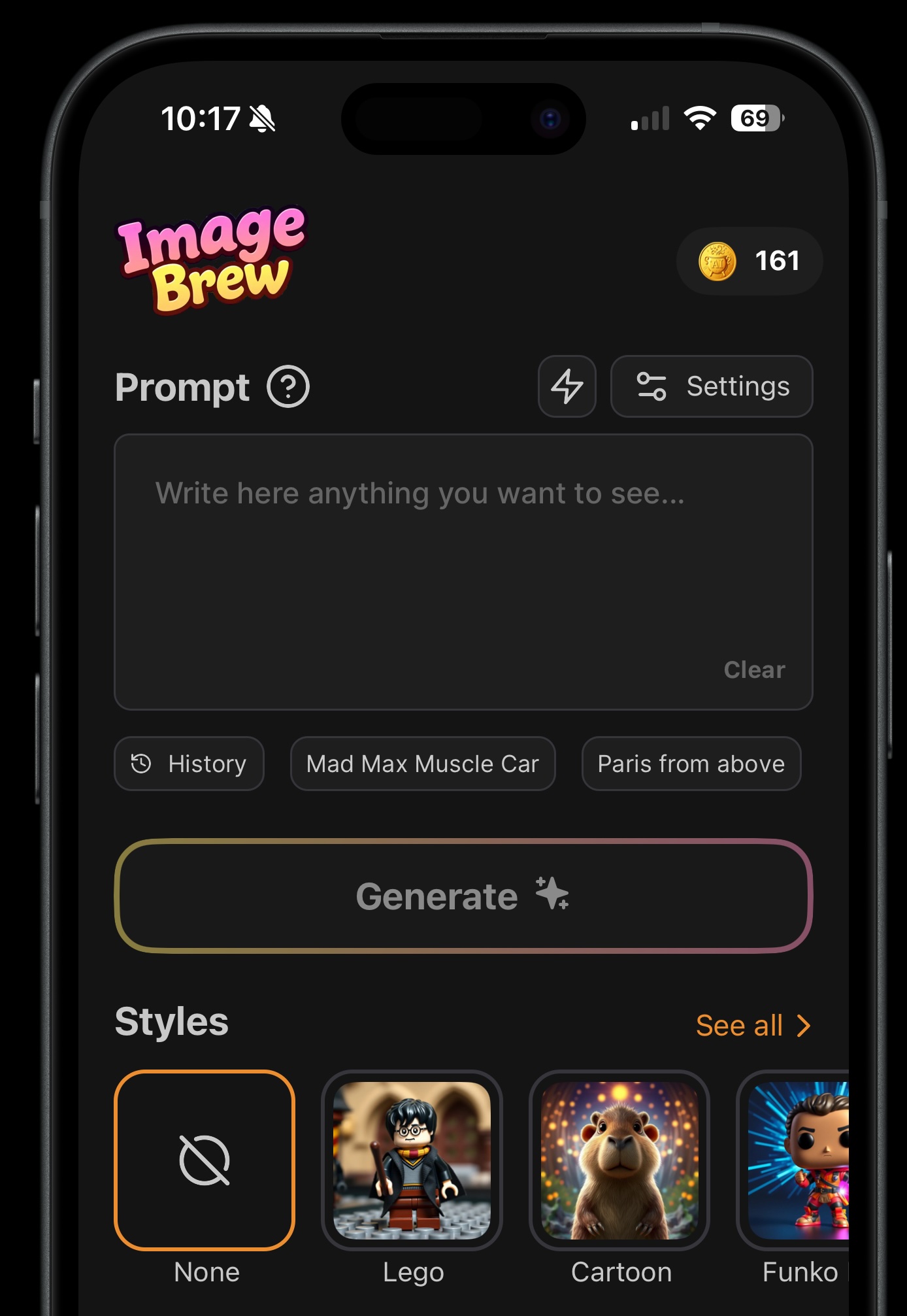Use the Mad Max Muscle Car suggestion
This screenshot has width=907, height=1316.
click(x=423, y=764)
